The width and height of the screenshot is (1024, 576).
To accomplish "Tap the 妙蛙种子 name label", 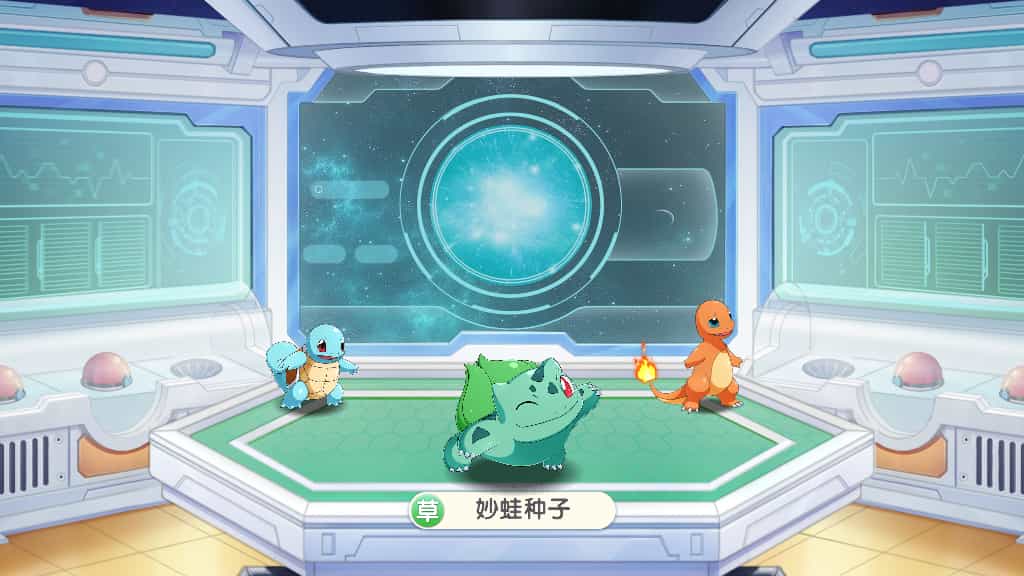I will [x=512, y=510].
